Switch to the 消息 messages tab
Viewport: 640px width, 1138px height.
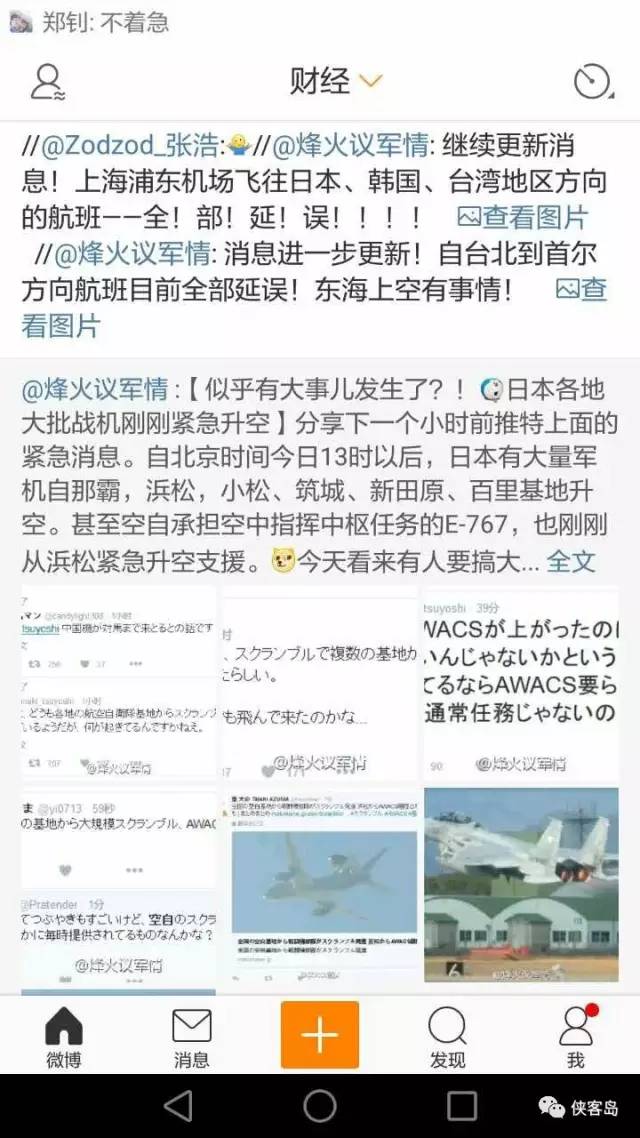(x=192, y=1036)
